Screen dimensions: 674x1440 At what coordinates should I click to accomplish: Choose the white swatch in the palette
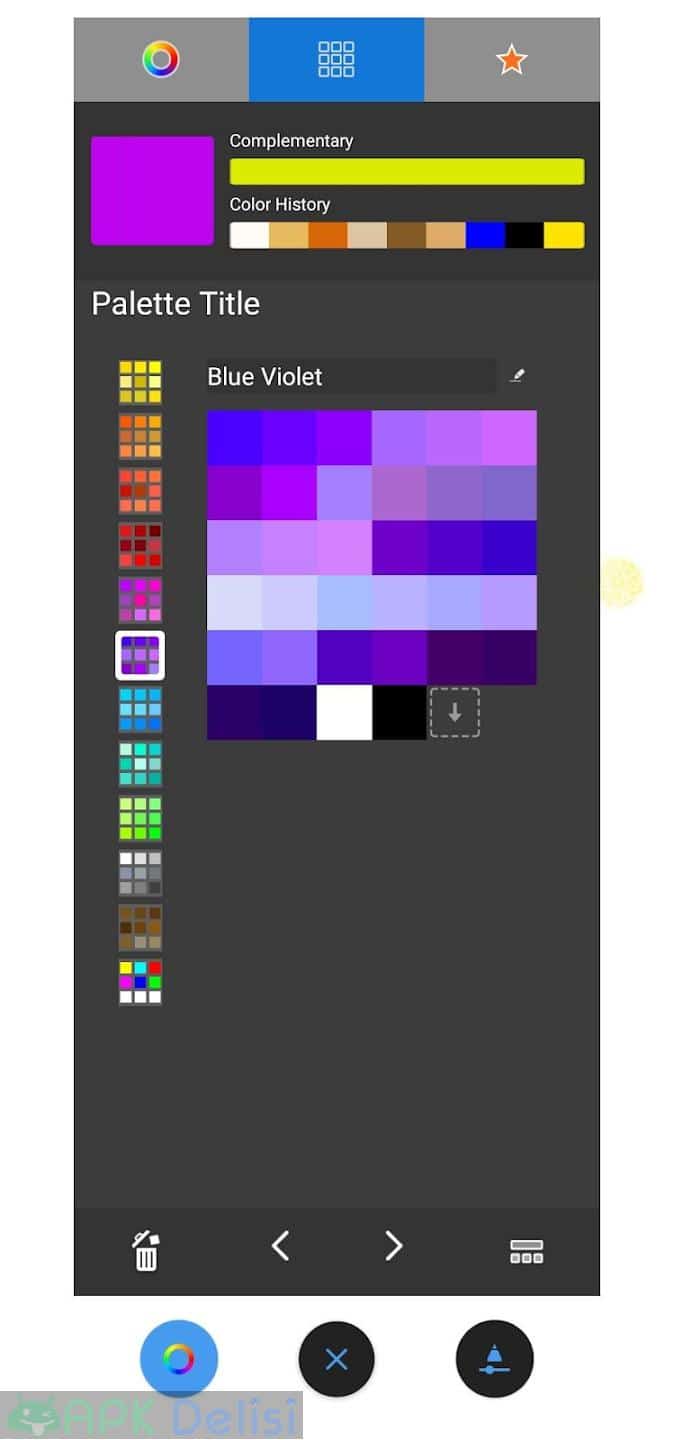(344, 712)
